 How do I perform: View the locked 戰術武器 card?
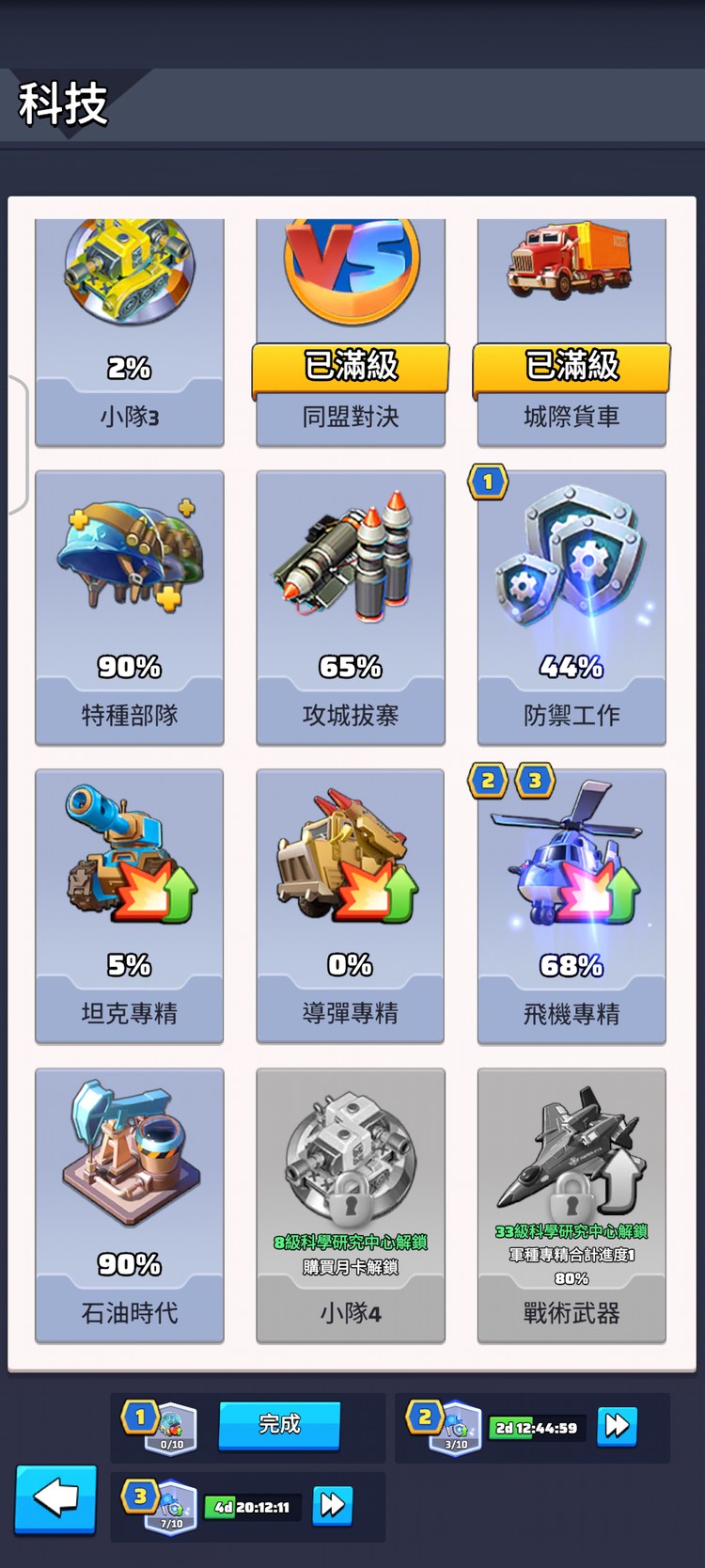tap(572, 1204)
